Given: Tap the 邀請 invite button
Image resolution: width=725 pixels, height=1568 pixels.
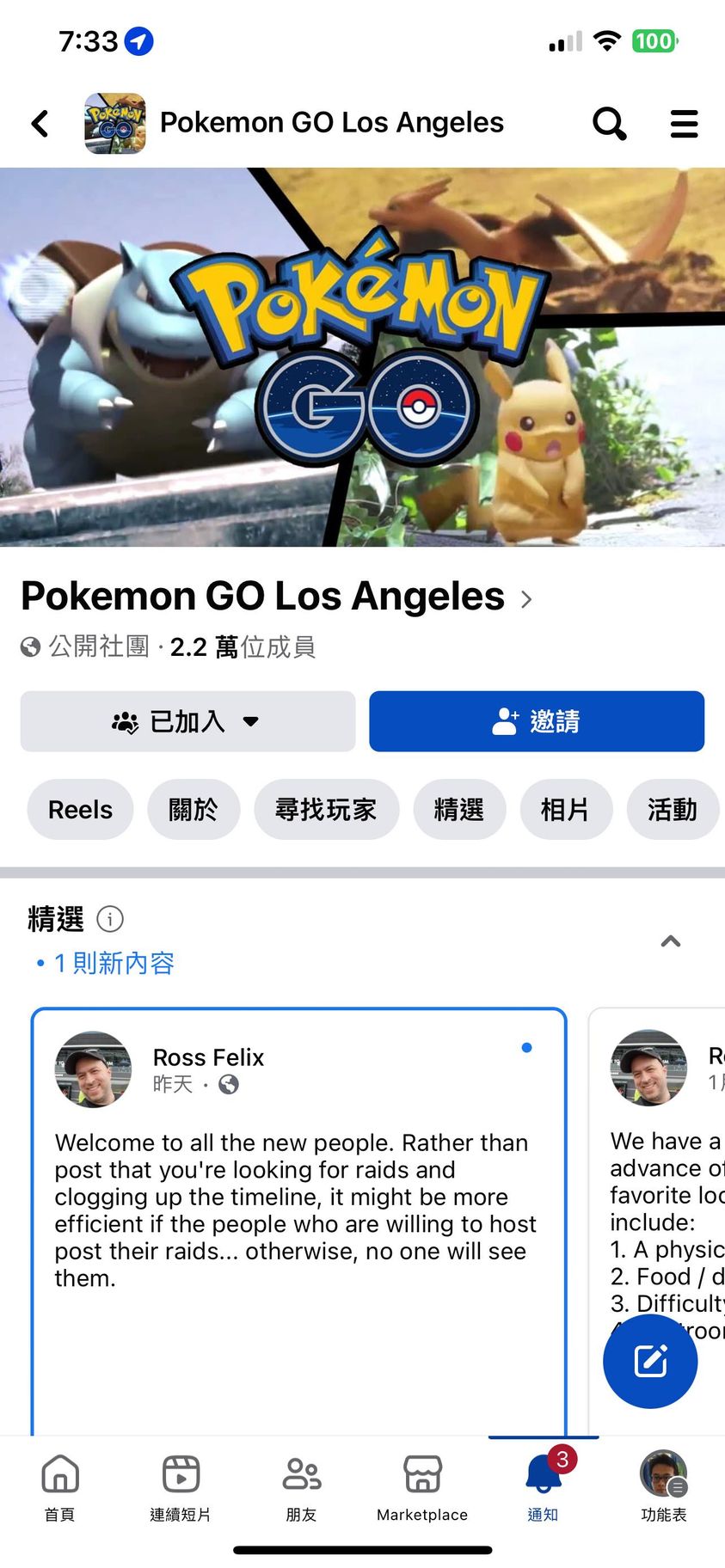Looking at the screenshot, I should [x=537, y=721].
